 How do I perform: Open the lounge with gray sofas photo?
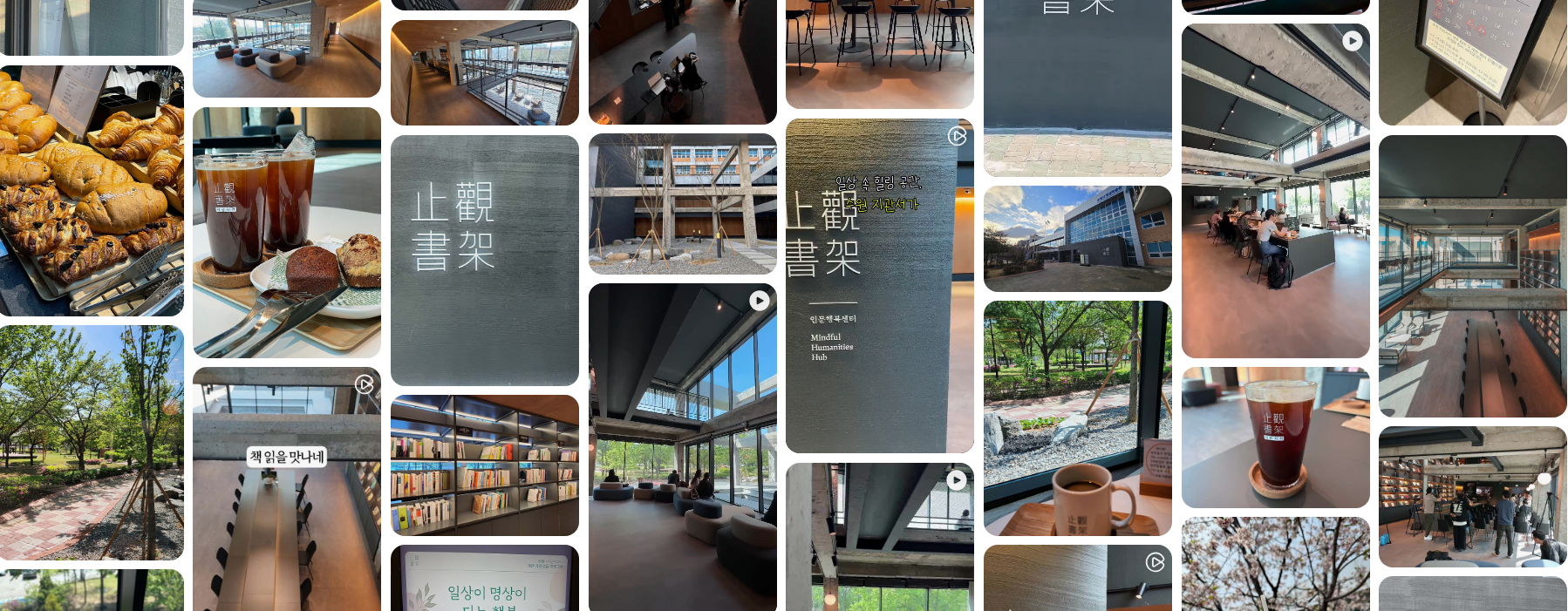tap(286, 48)
